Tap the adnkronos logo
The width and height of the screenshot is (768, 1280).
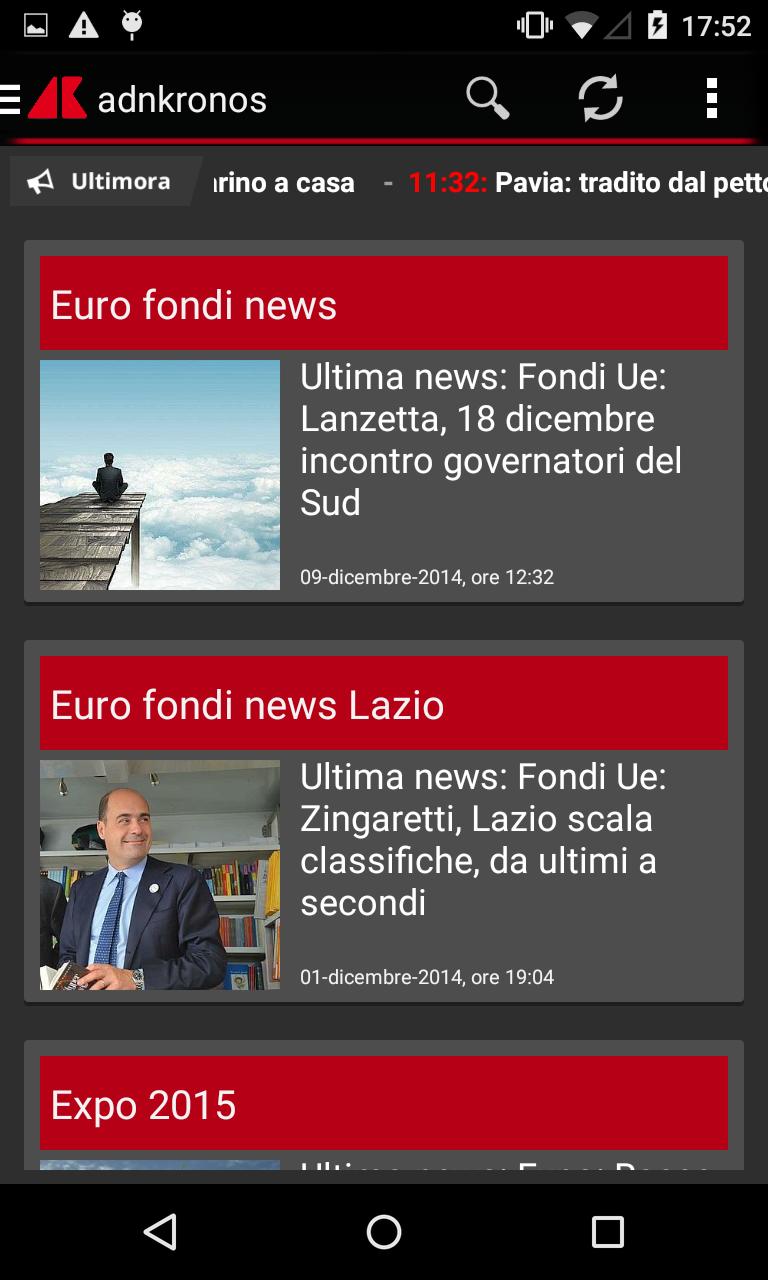[x=57, y=97]
